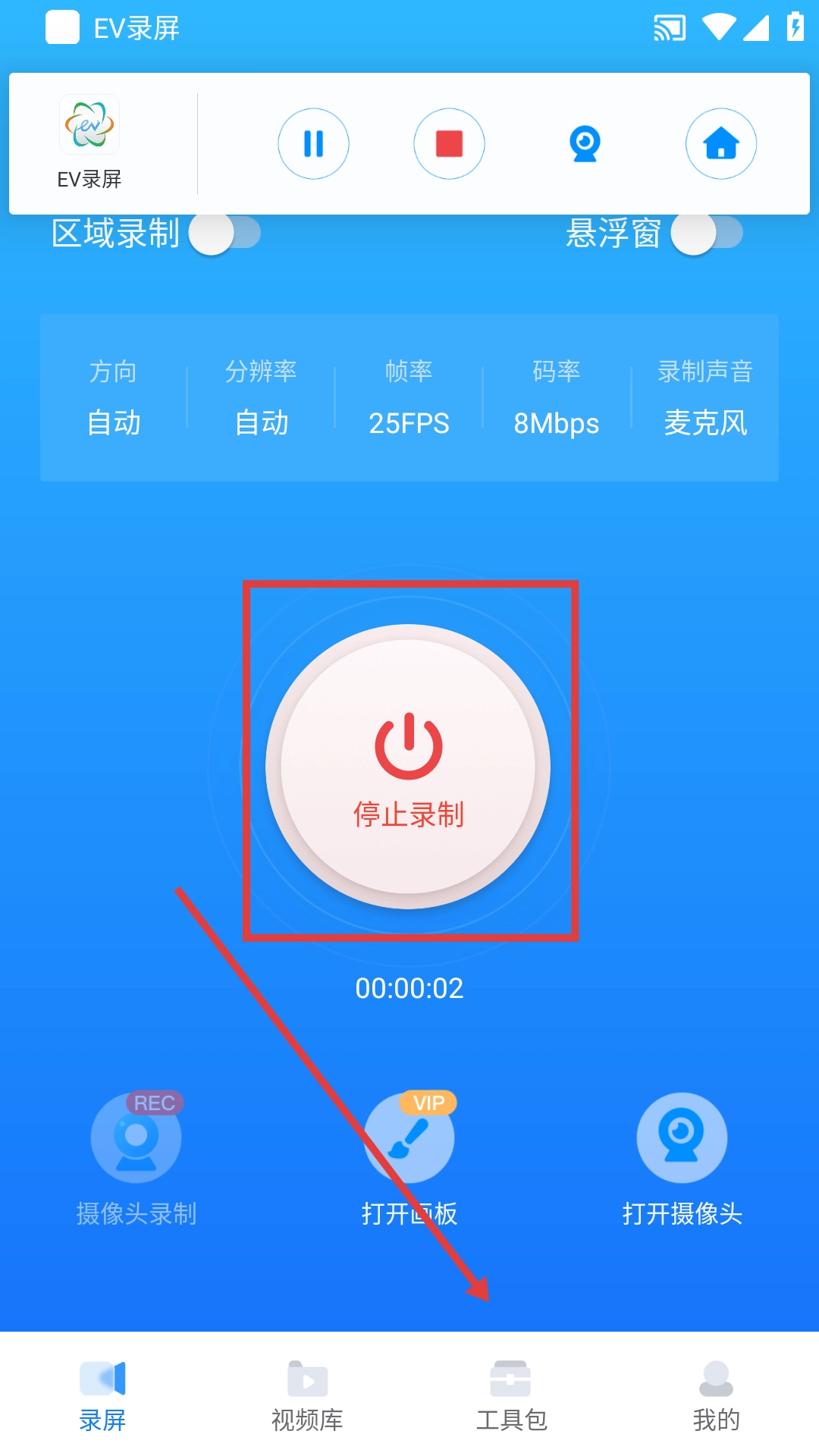The image size is (819, 1456).
Task: Select the 录制声音 audio source
Action: [x=705, y=399]
